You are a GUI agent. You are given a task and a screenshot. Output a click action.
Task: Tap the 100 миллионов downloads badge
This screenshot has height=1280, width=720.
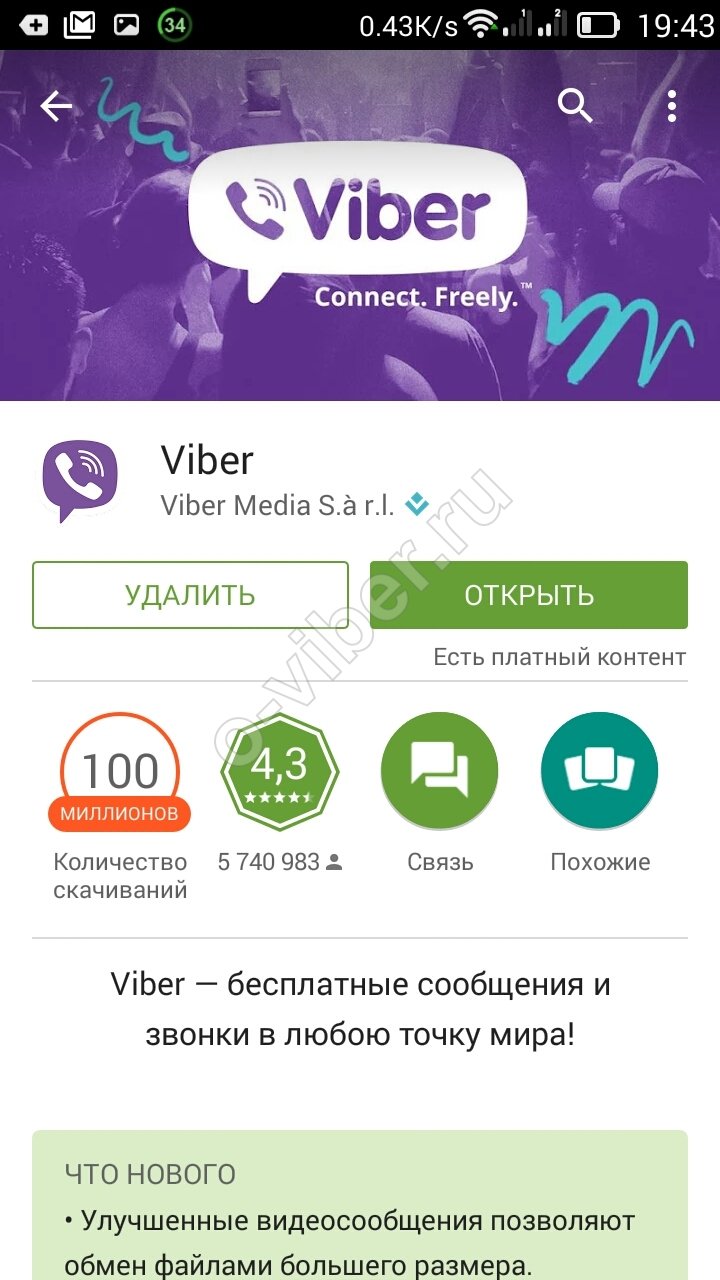point(119,773)
